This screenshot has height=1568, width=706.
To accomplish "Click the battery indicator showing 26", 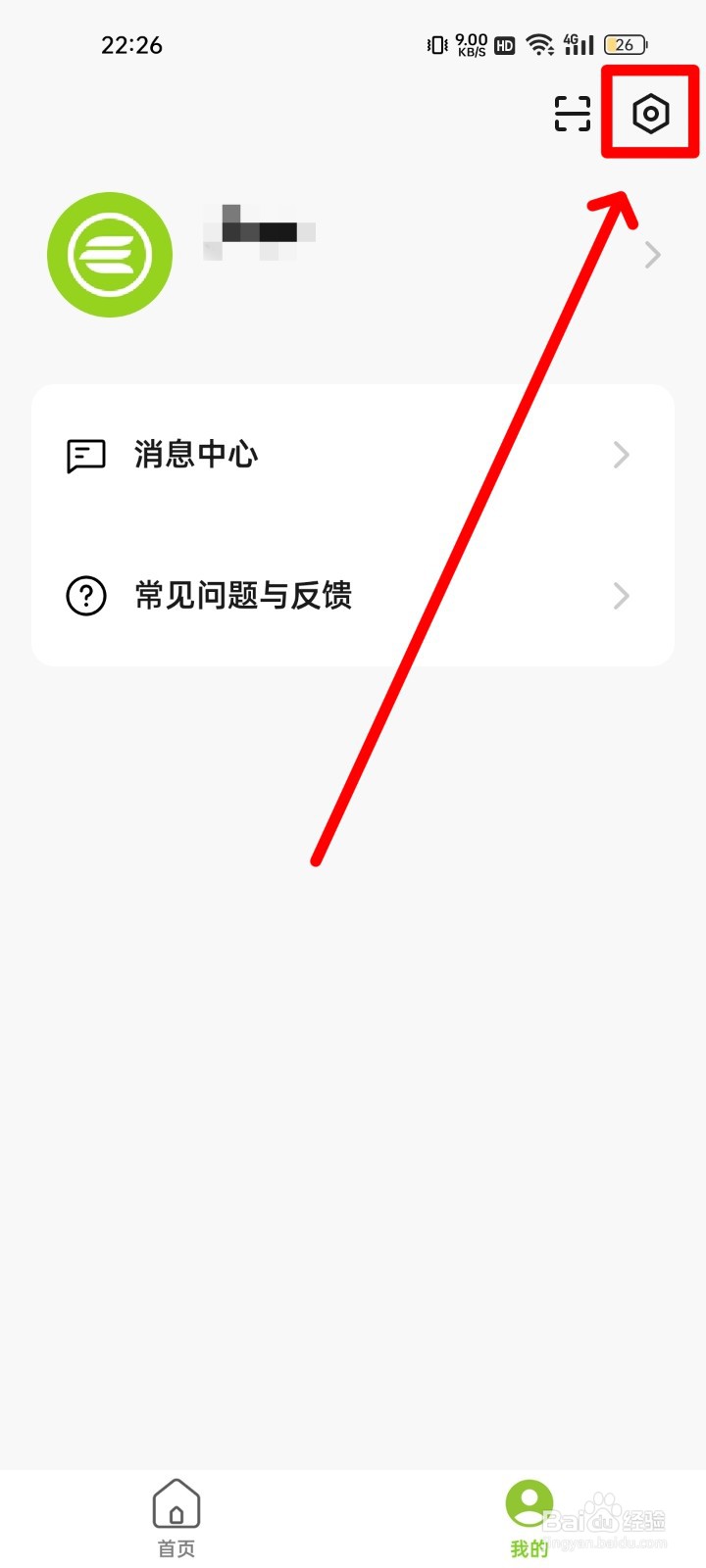I will tap(625, 44).
